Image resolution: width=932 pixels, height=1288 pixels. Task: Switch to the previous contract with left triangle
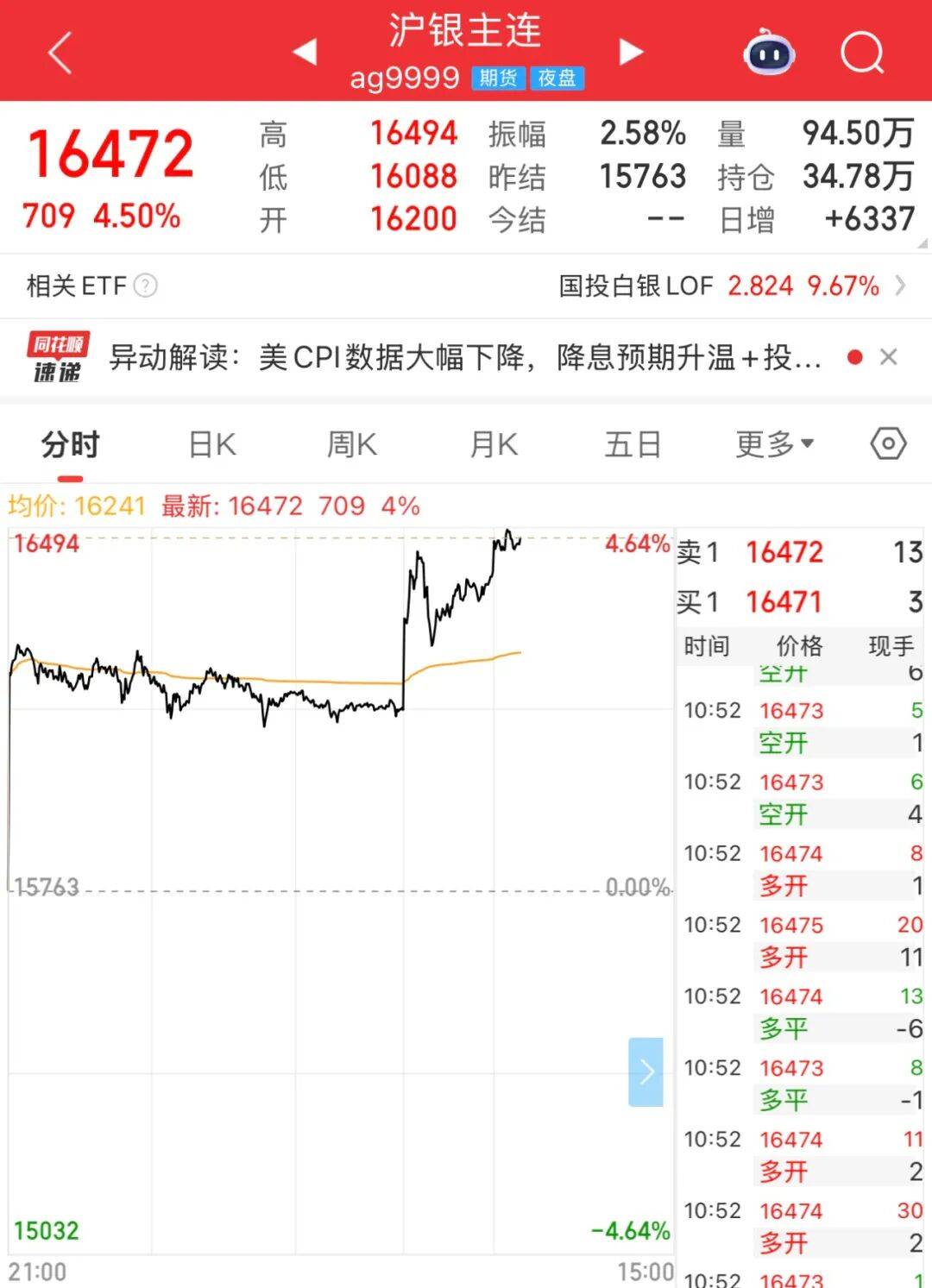[305, 52]
